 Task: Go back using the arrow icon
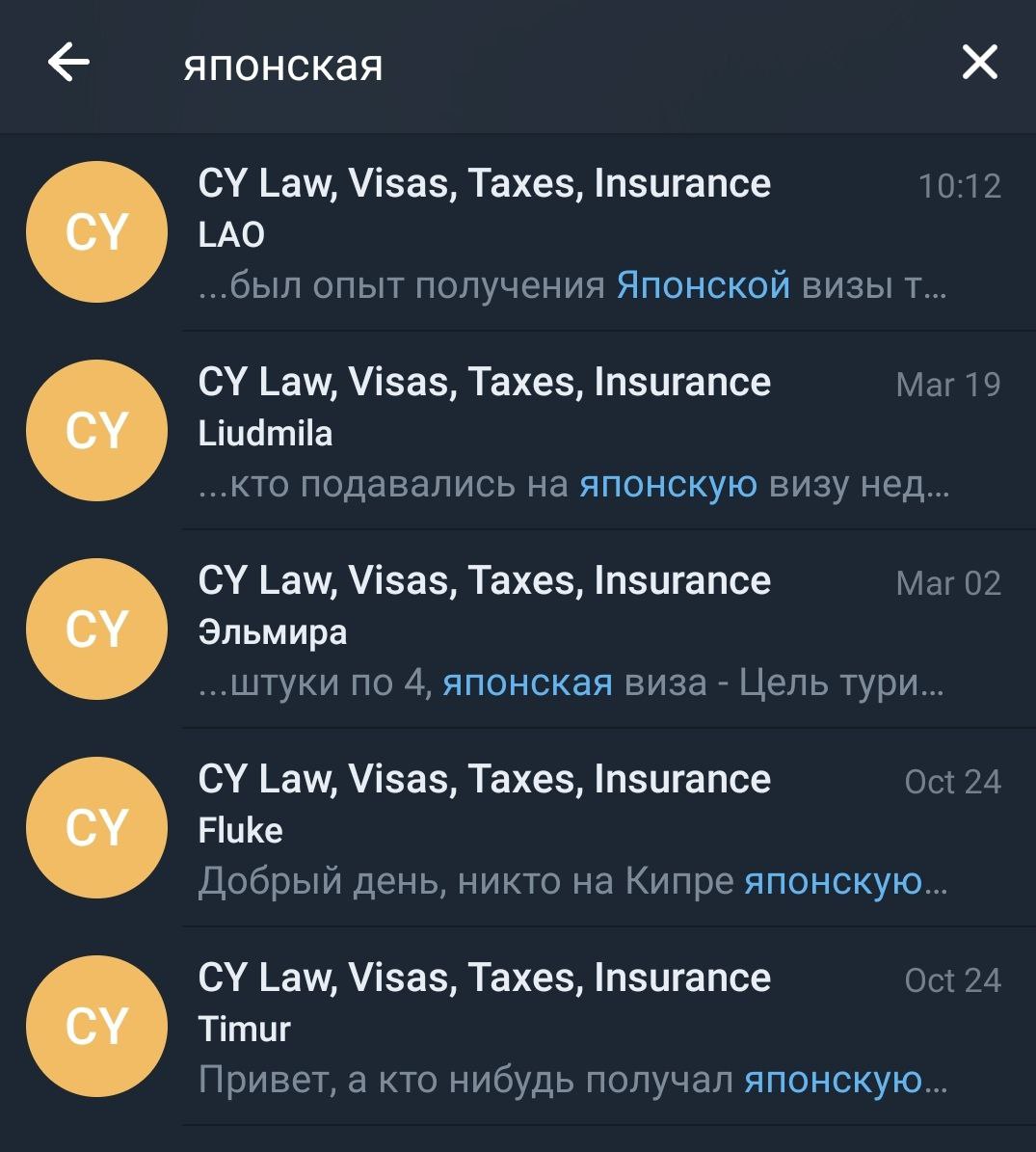coord(68,64)
